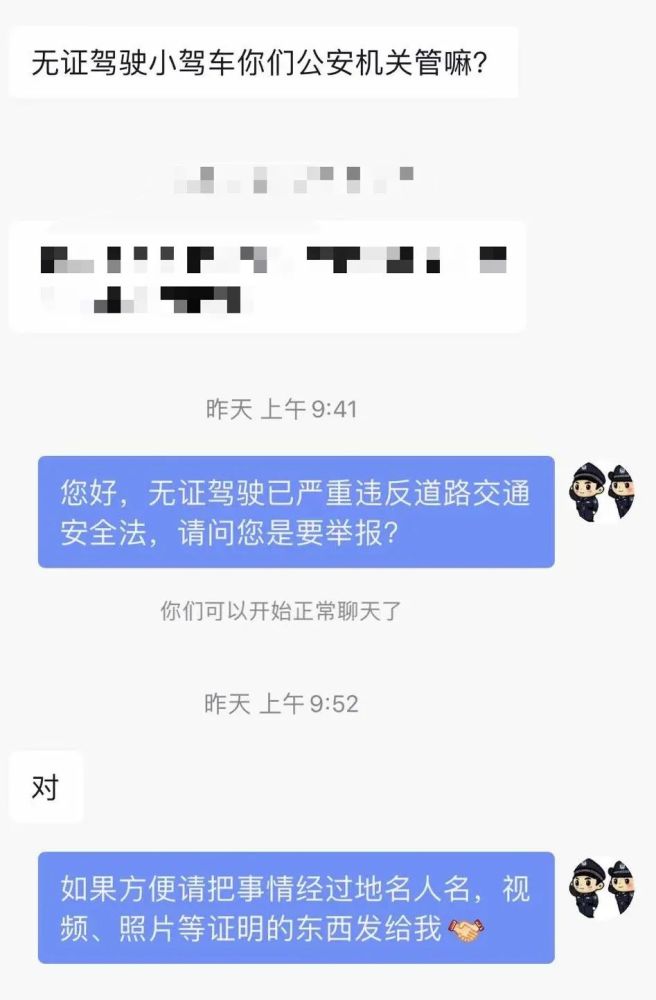Open police avatar beside the 无证驾驶已严重违反 reply
656x1000 pixels.
coord(602,491)
